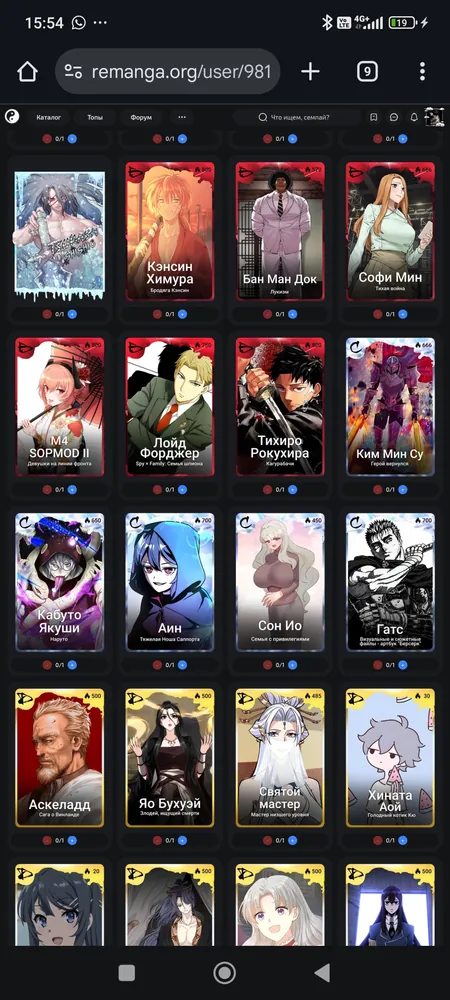Open the user avatar menu
450x1000 pixels.
[x=434, y=117]
